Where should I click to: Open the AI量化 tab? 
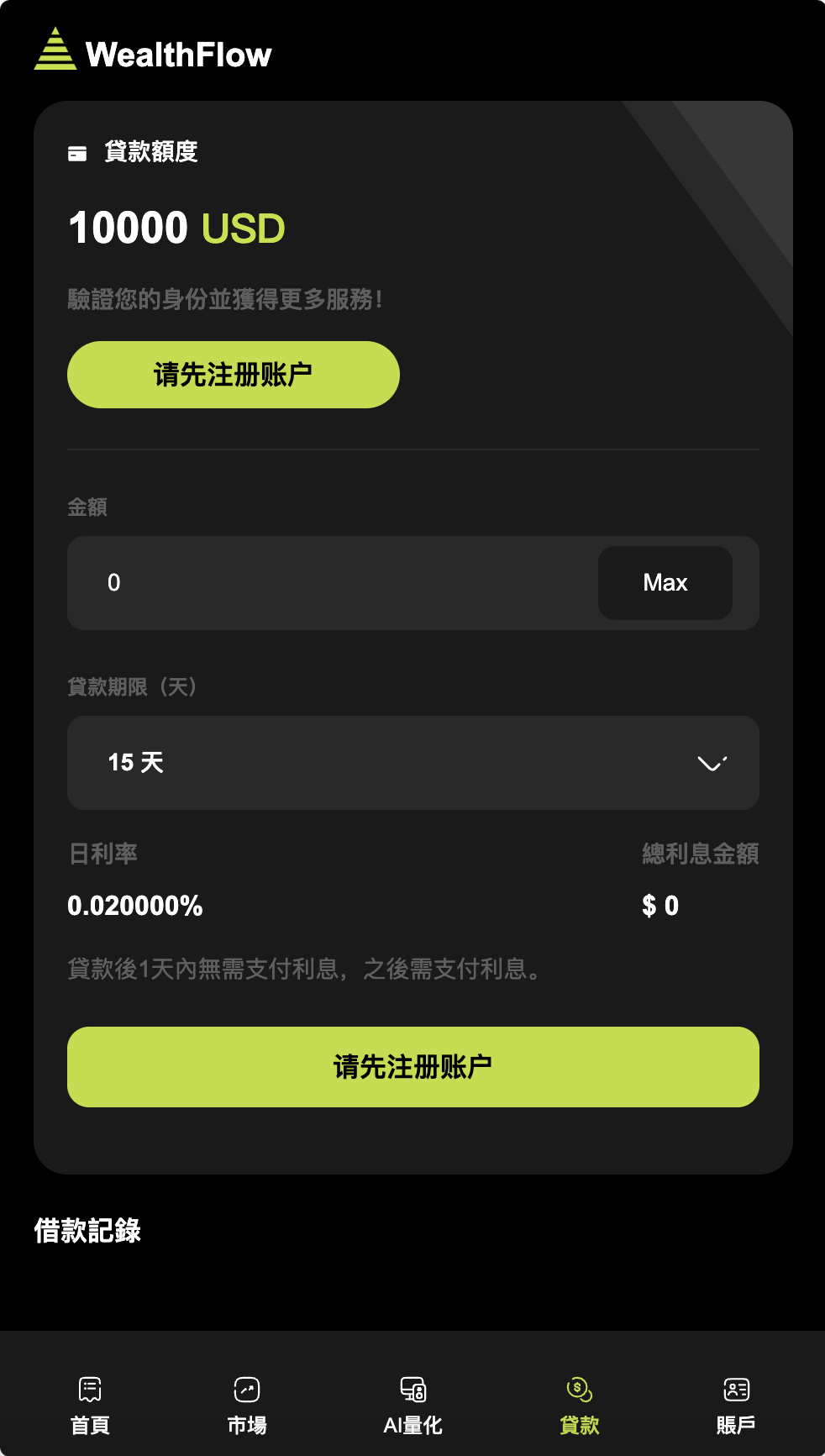tap(412, 1404)
